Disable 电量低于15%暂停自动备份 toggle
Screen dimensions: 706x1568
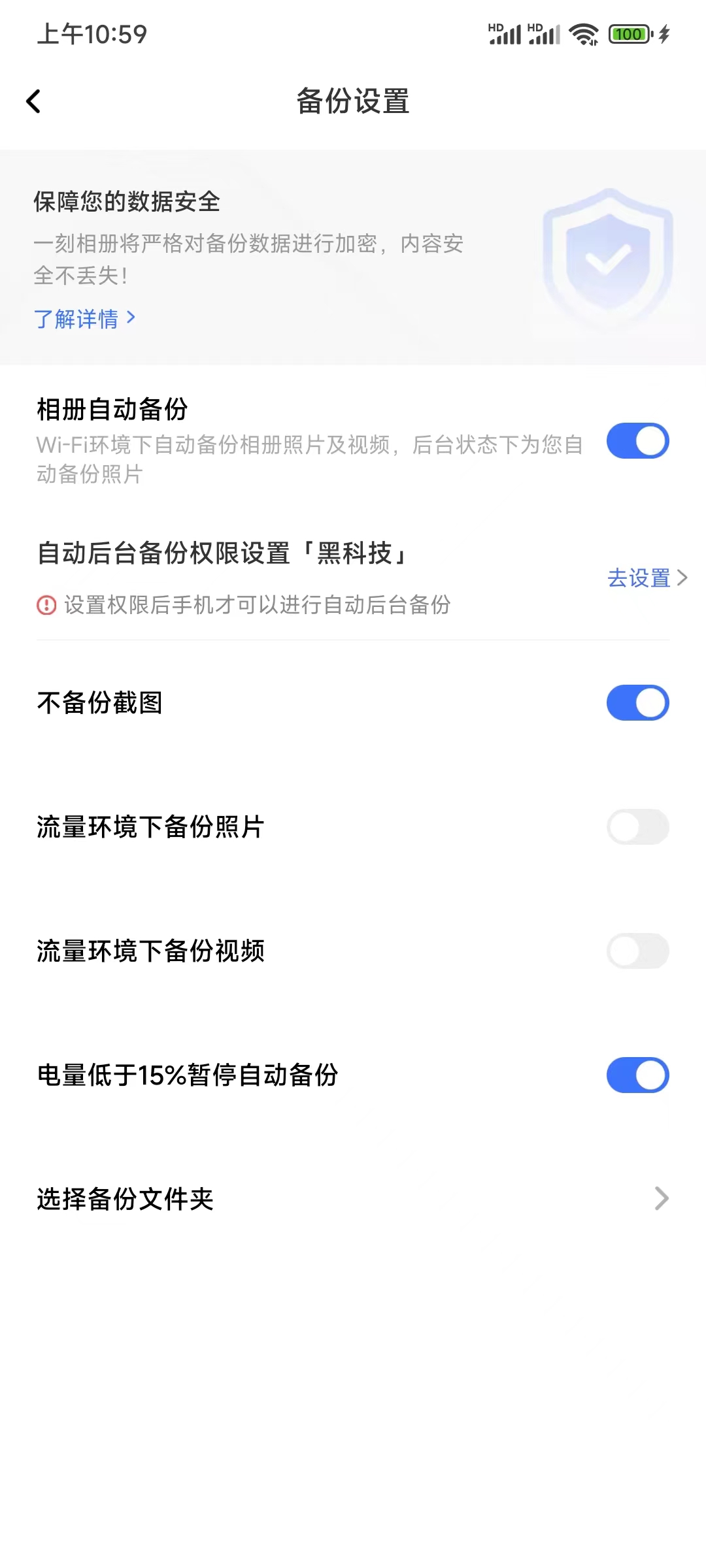pyautogui.click(x=637, y=1075)
